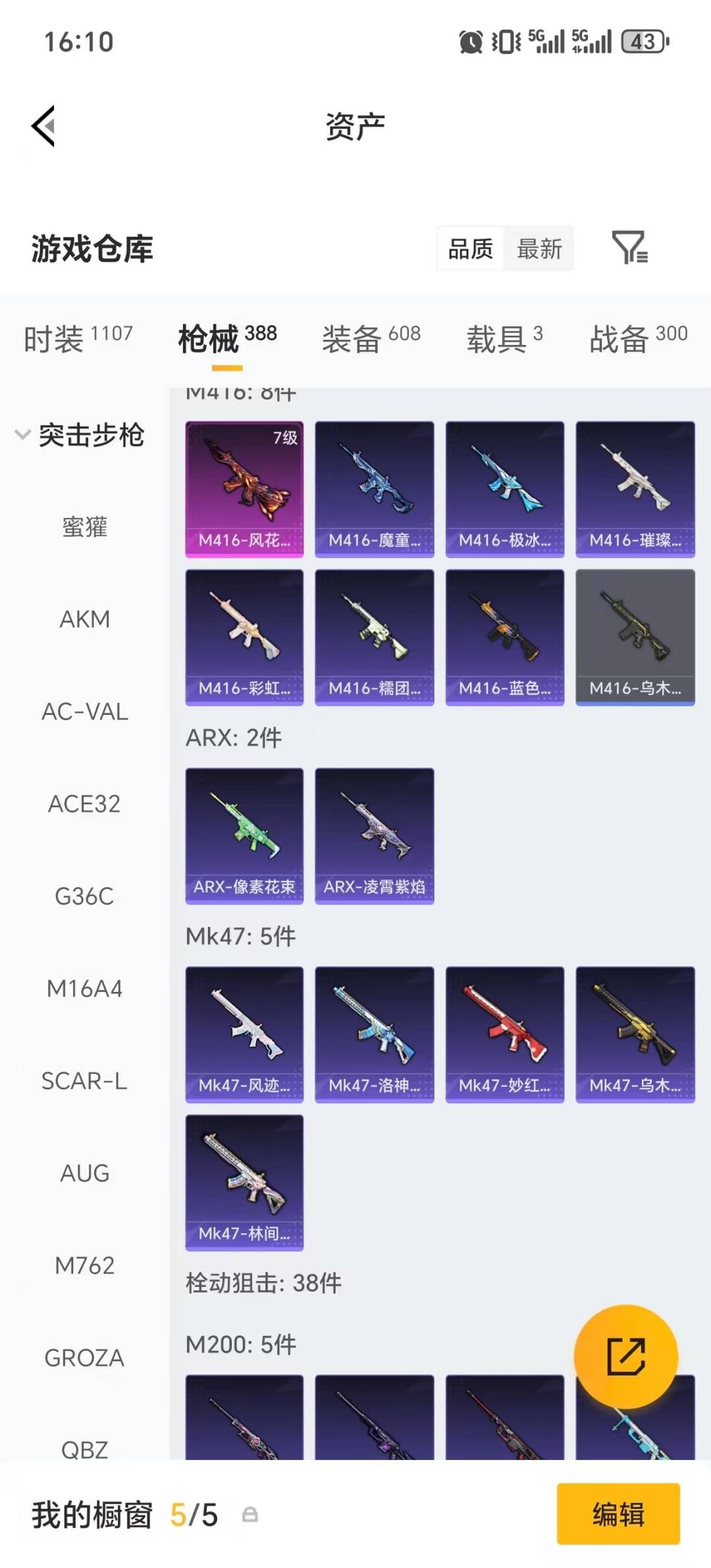Select M762 in the weapon list
Image resolution: width=711 pixels, height=1568 pixels.
point(84,1265)
